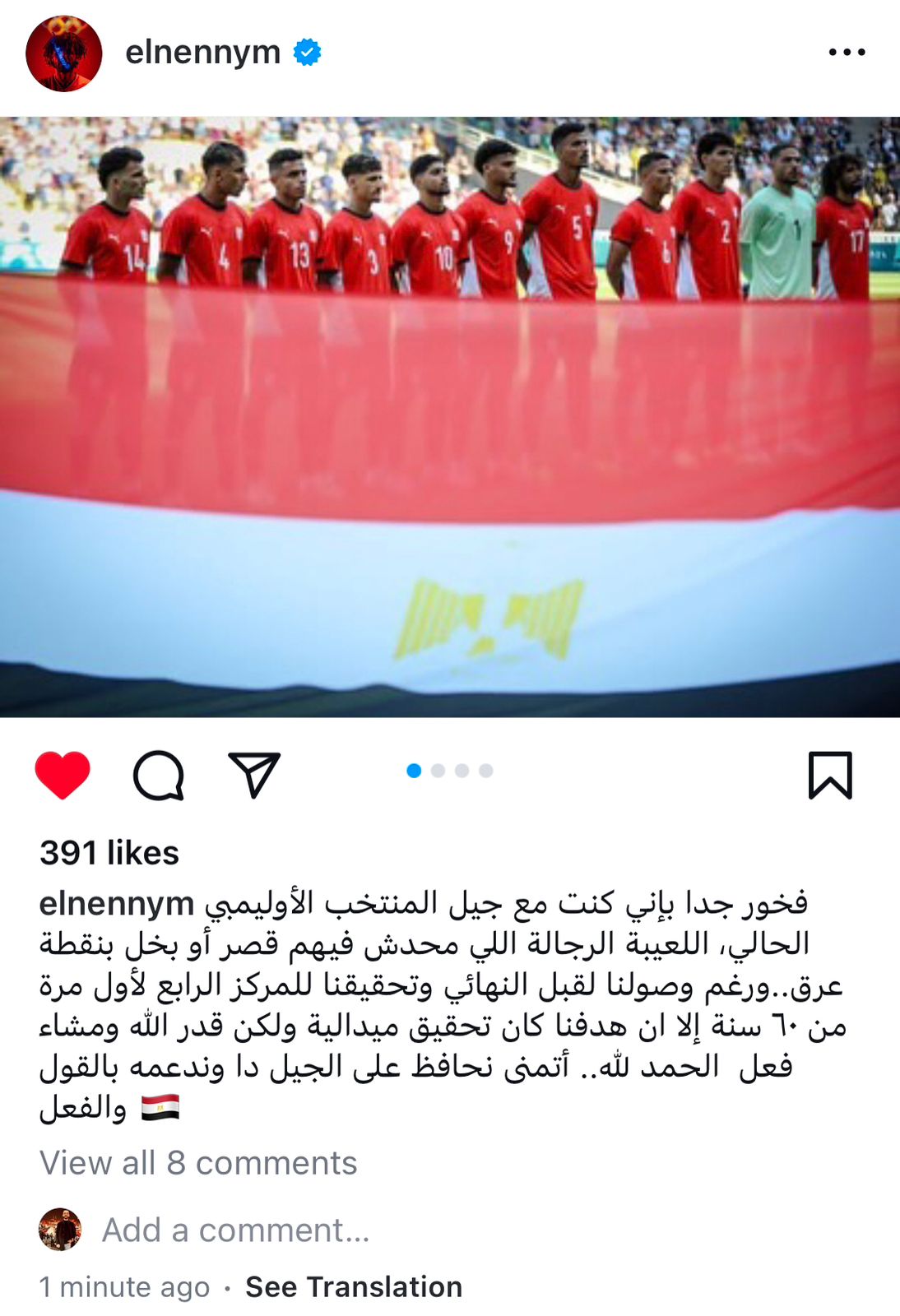Open elnennym's profile picture
The height and width of the screenshot is (1316, 900).
[64, 53]
